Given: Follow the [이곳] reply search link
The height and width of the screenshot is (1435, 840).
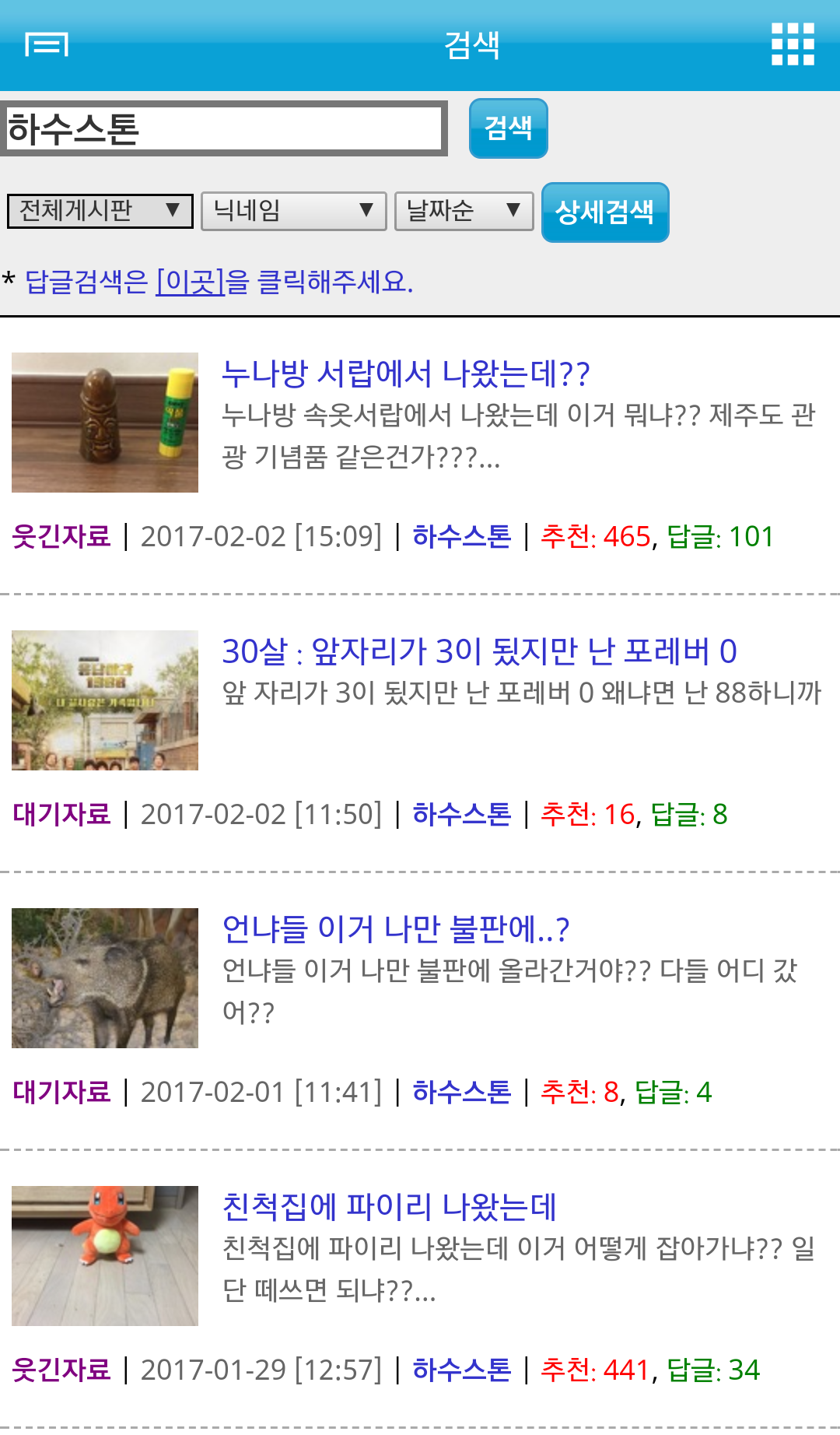Looking at the screenshot, I should (191, 281).
